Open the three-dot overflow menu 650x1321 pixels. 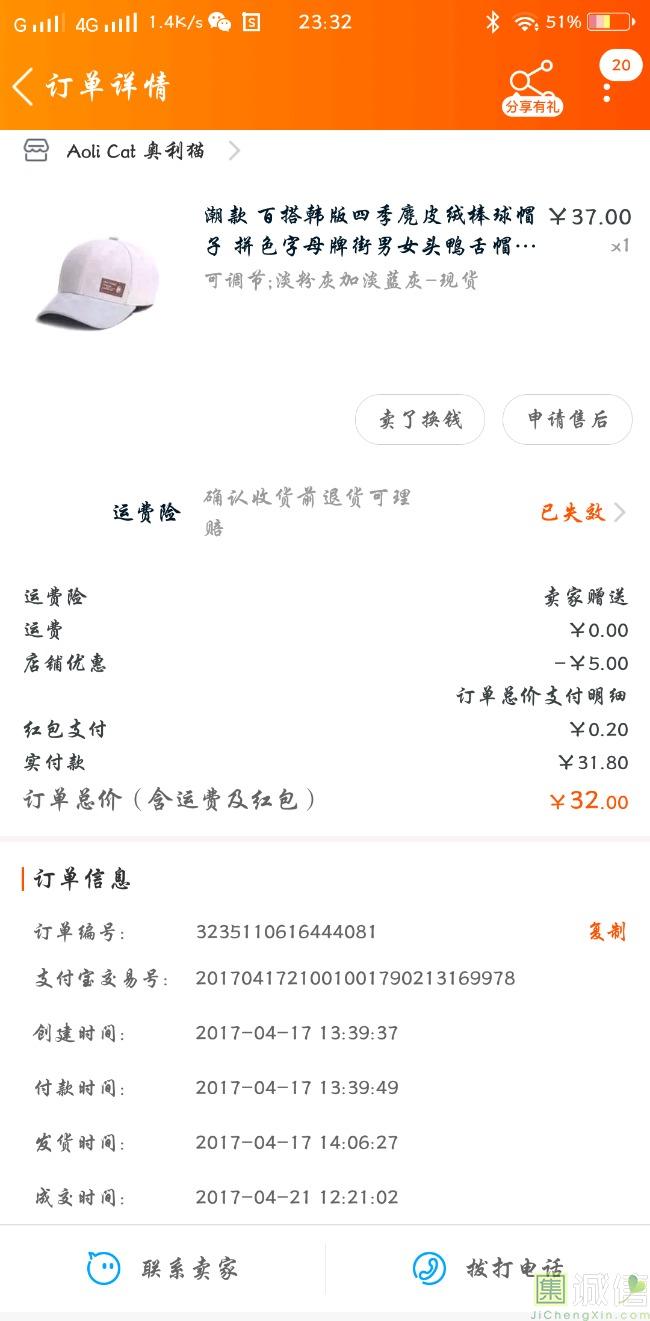(x=607, y=87)
